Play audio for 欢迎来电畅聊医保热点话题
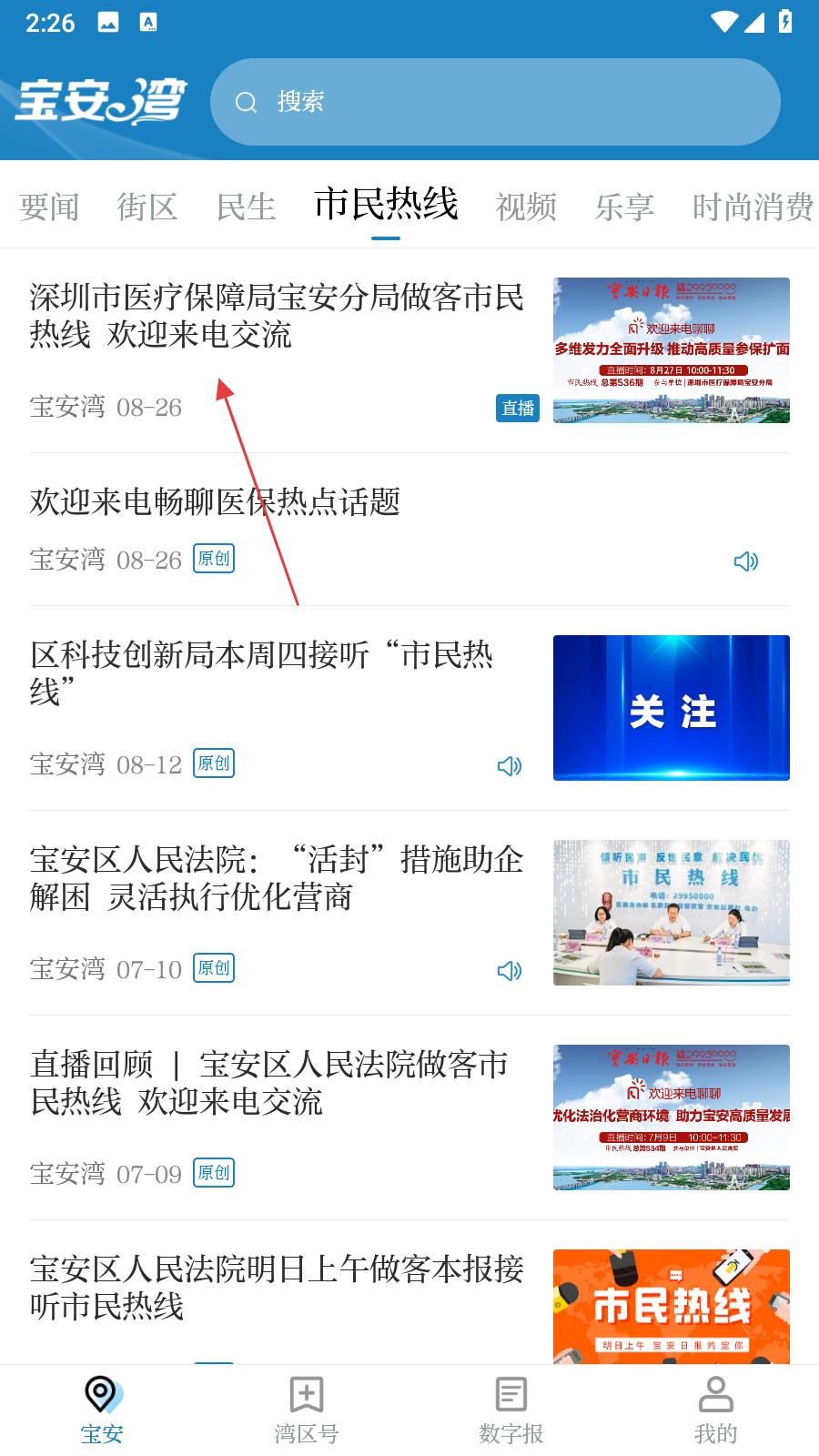This screenshot has height=1456, width=819. [x=745, y=561]
